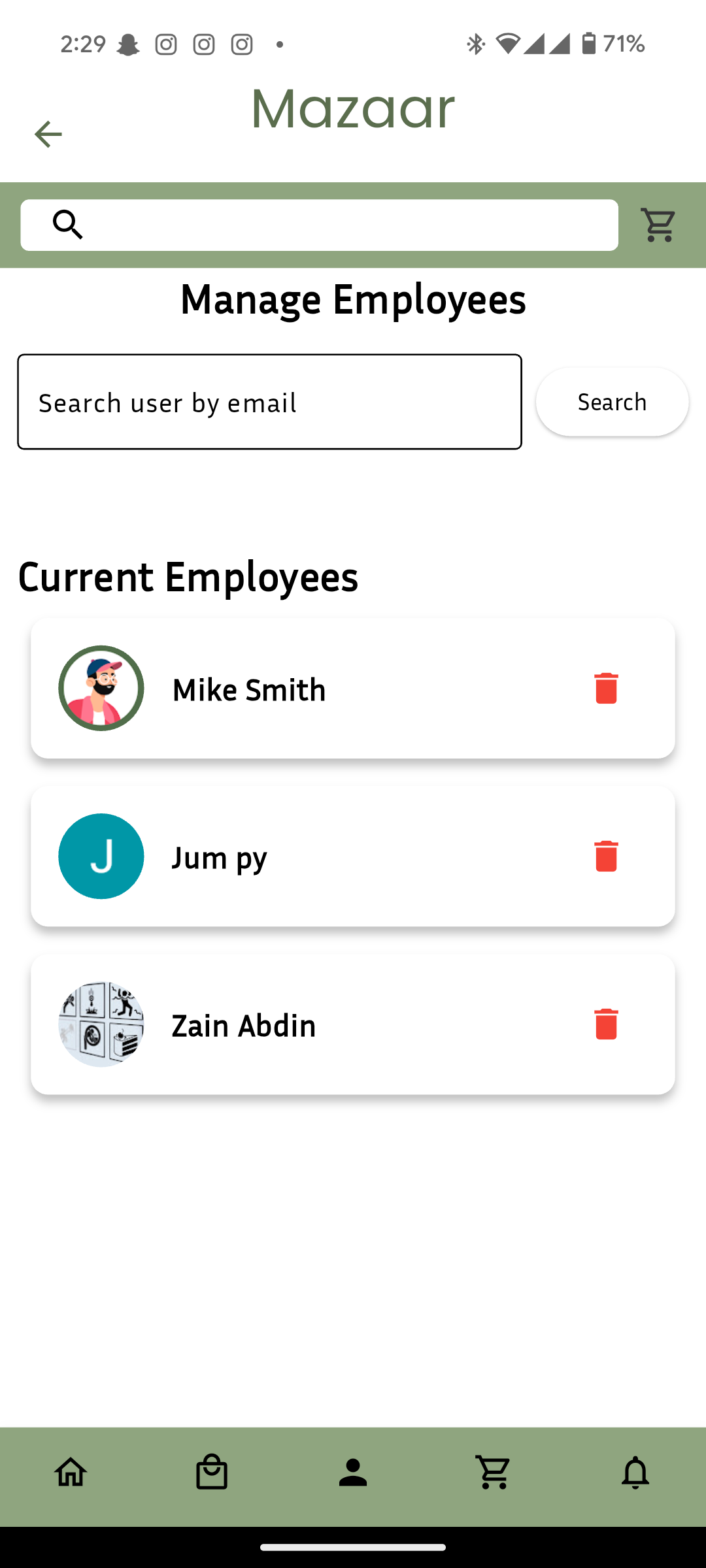The height and width of the screenshot is (1568, 706).
Task: Open cart tab in bottom navigation
Action: (494, 1473)
